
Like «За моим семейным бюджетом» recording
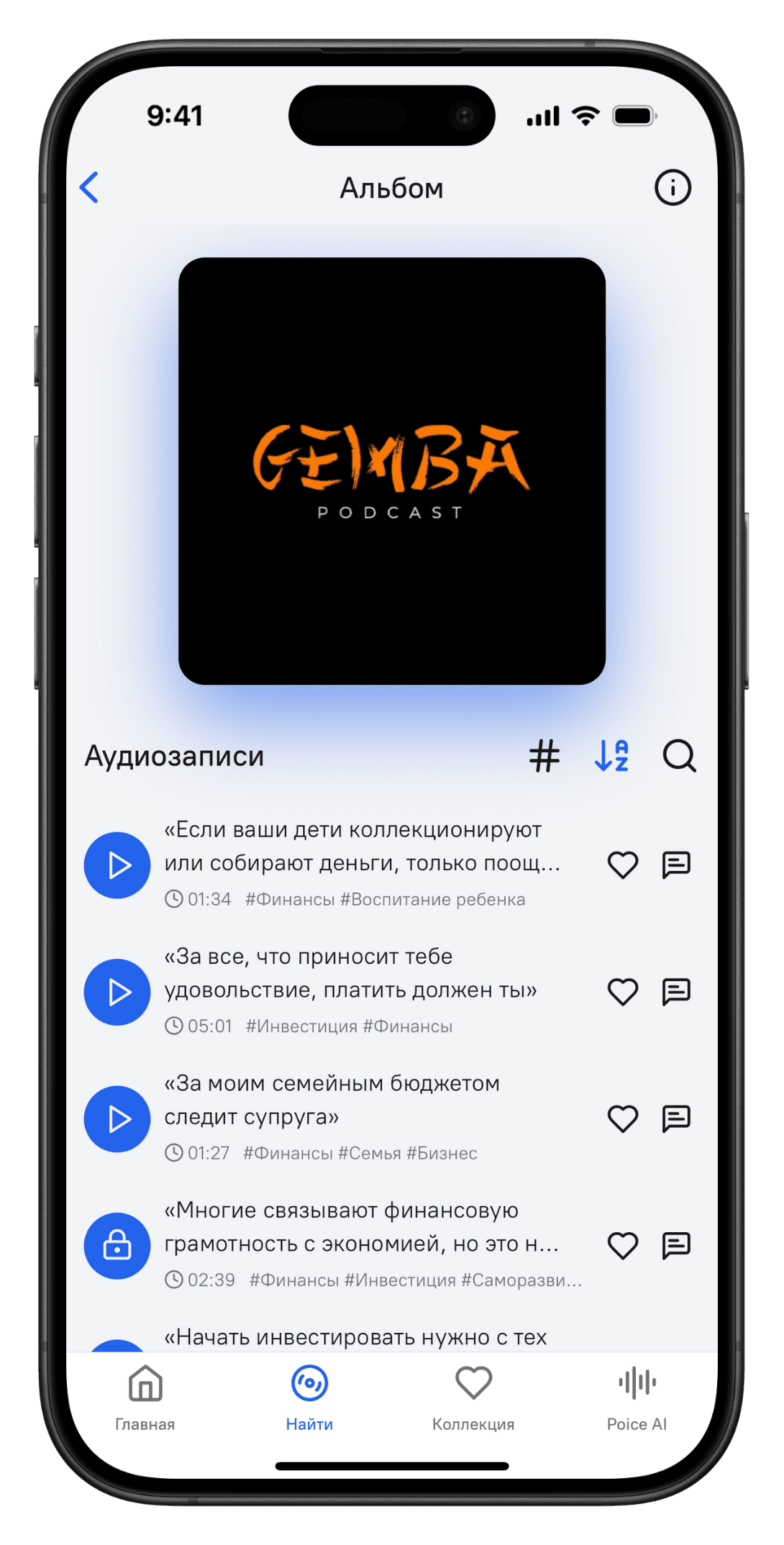tap(623, 1118)
